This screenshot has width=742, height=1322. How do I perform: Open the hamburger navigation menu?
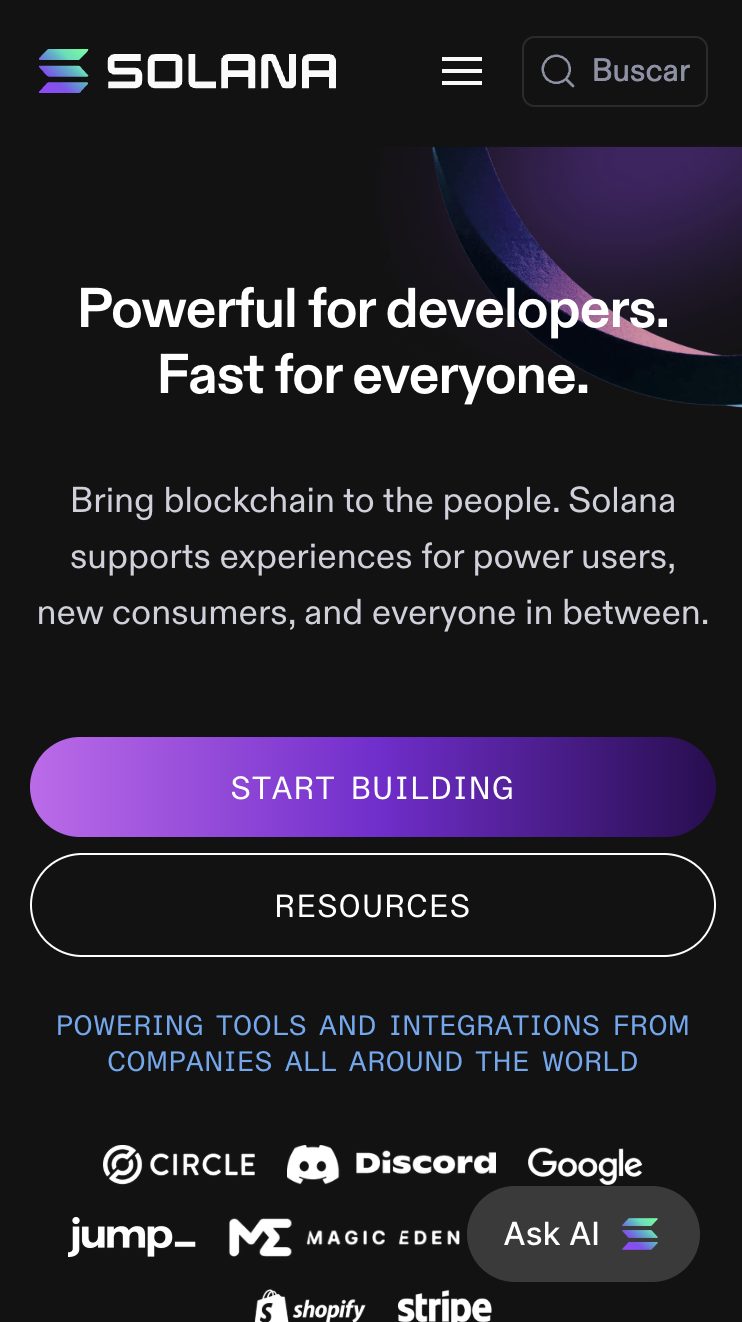(461, 71)
